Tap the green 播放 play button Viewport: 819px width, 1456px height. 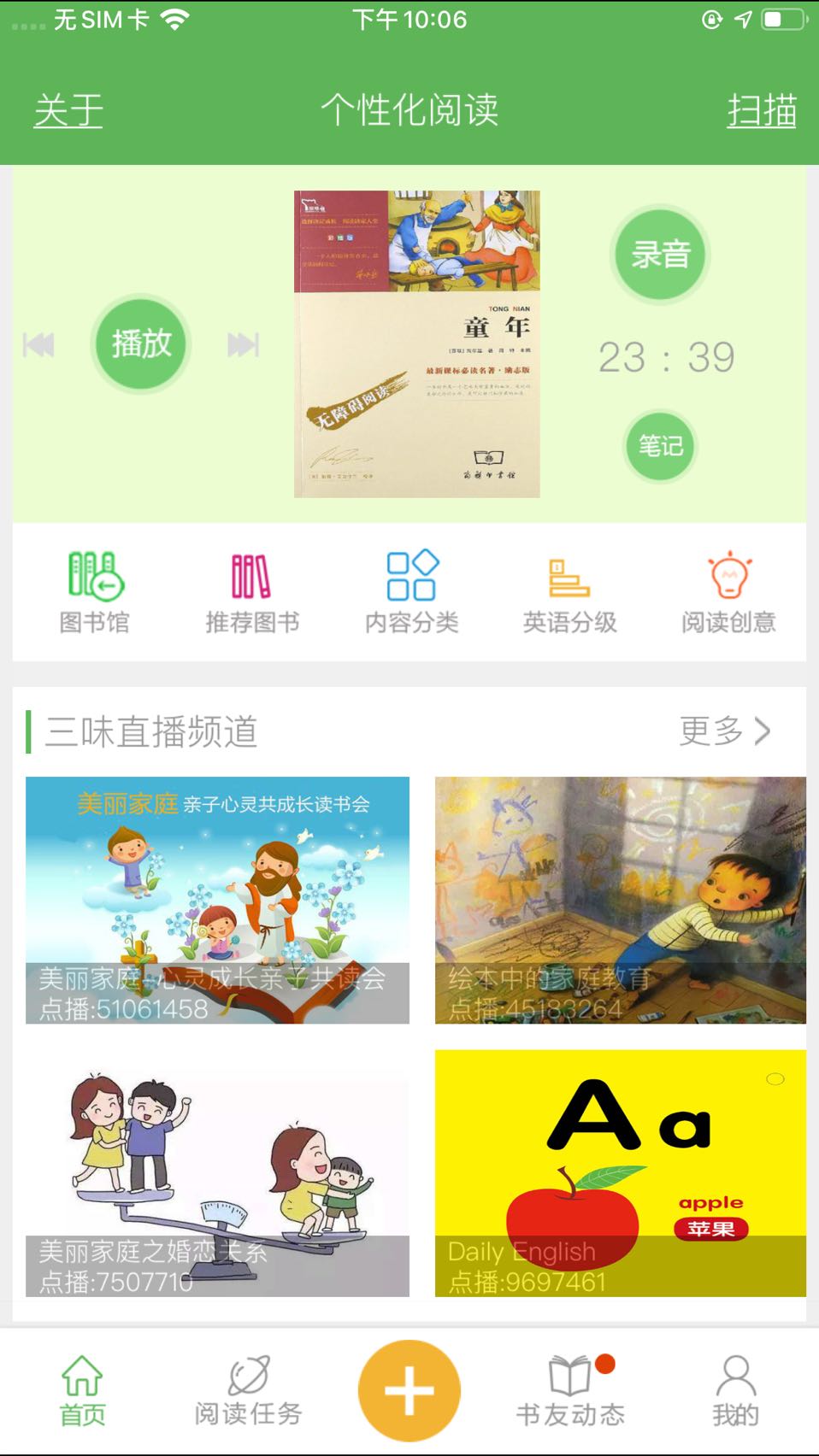tap(141, 344)
